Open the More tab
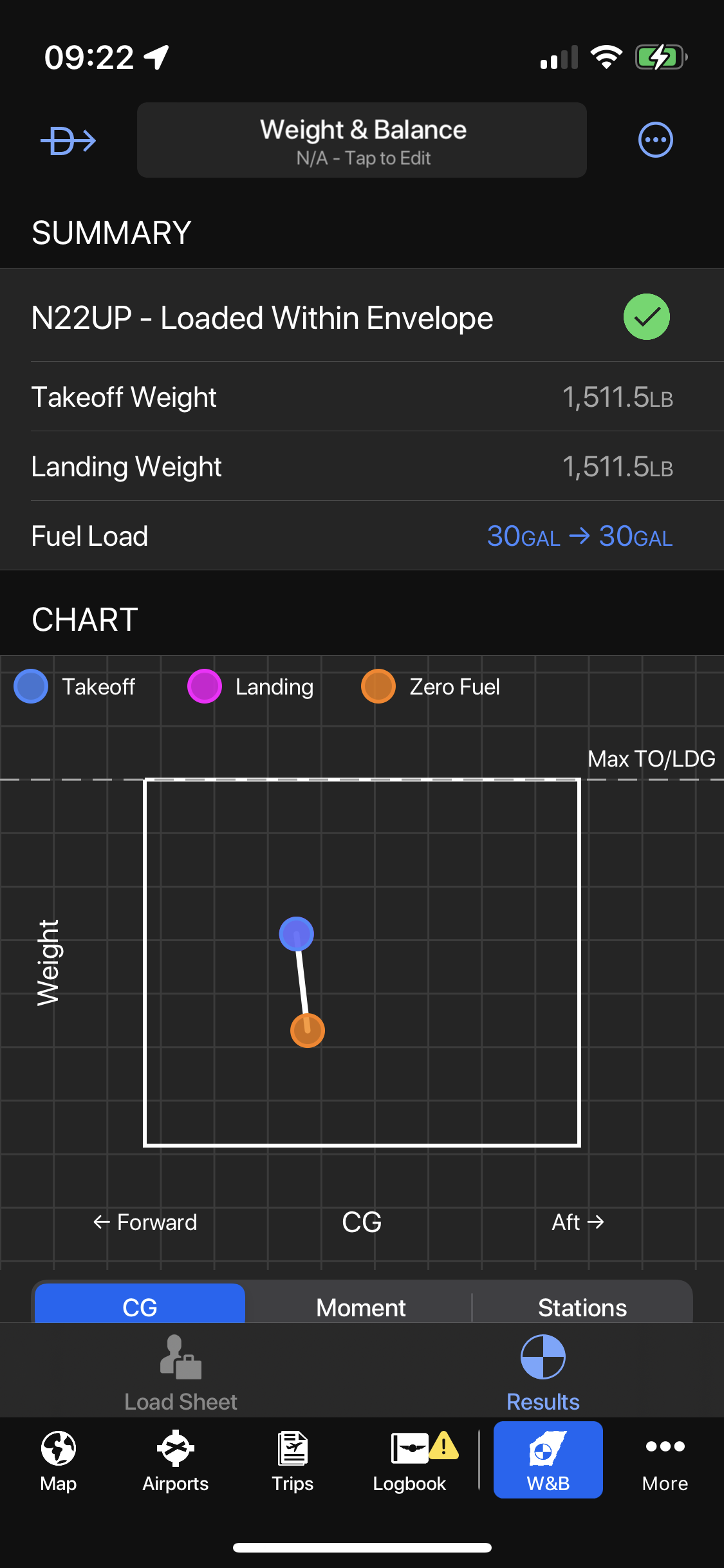Screen dimensions: 724x1568 point(665,1461)
